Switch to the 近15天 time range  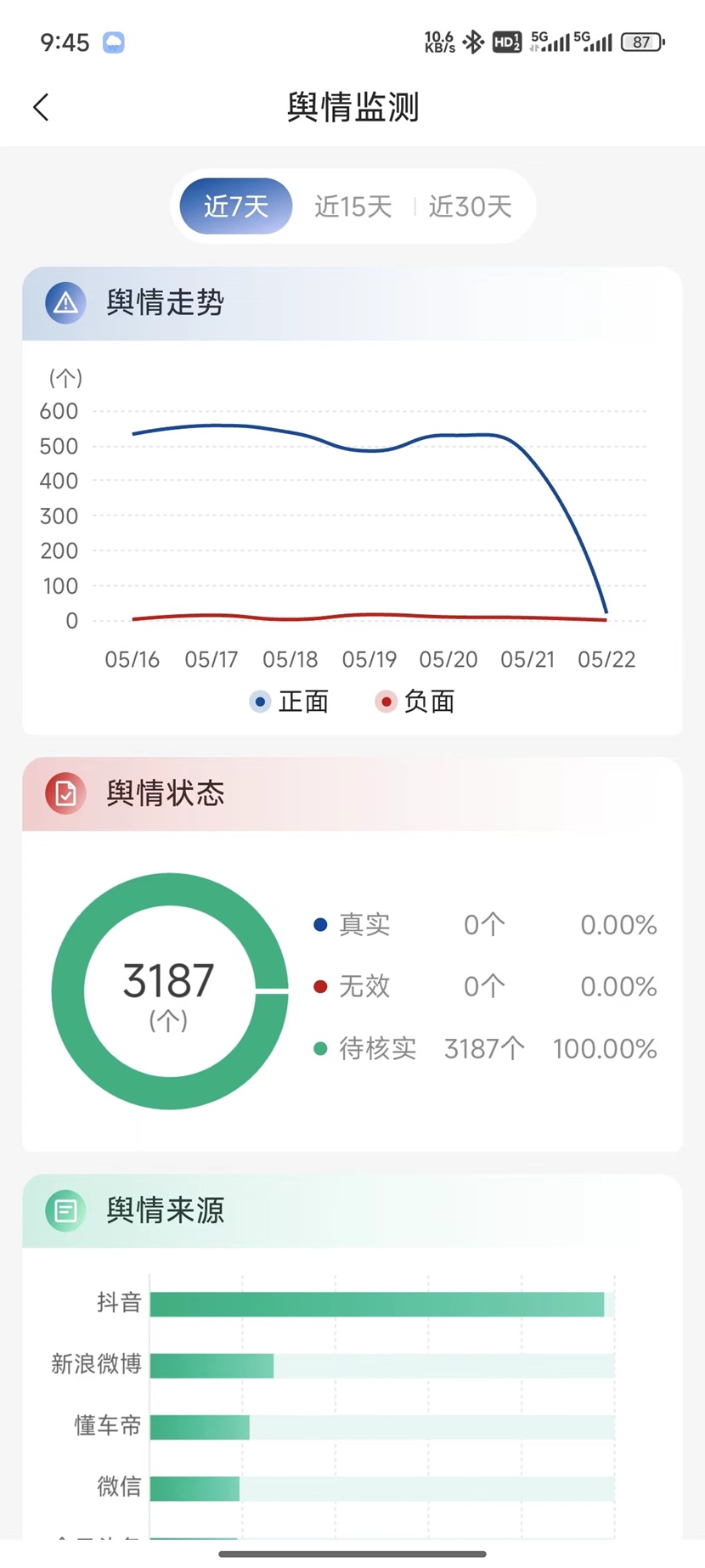coord(352,206)
